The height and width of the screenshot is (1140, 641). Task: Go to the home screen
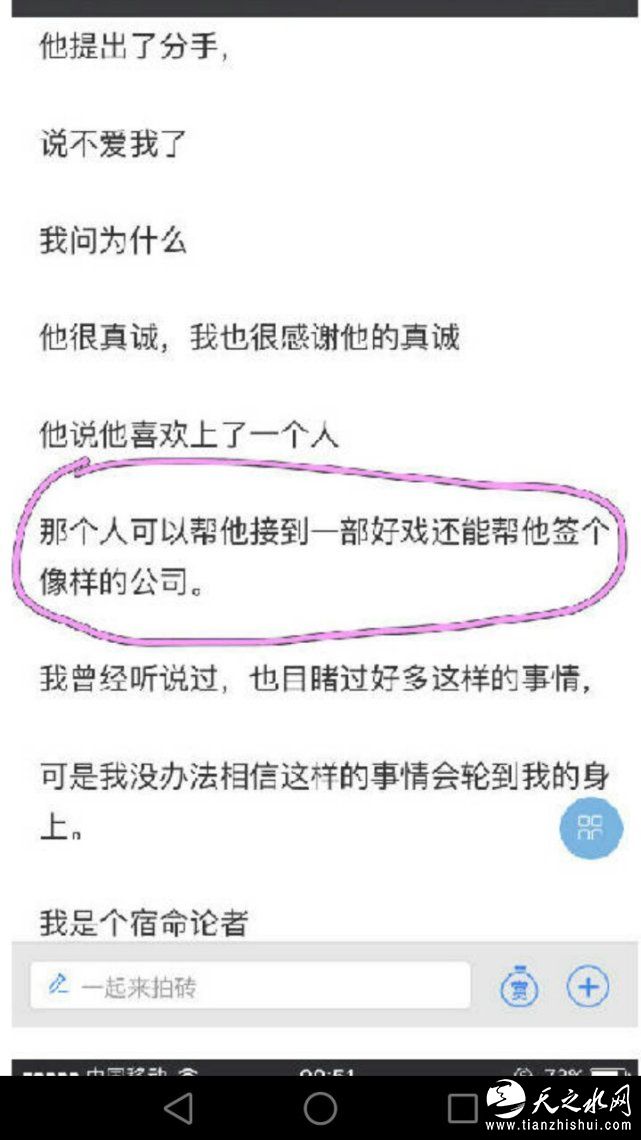point(320,1107)
